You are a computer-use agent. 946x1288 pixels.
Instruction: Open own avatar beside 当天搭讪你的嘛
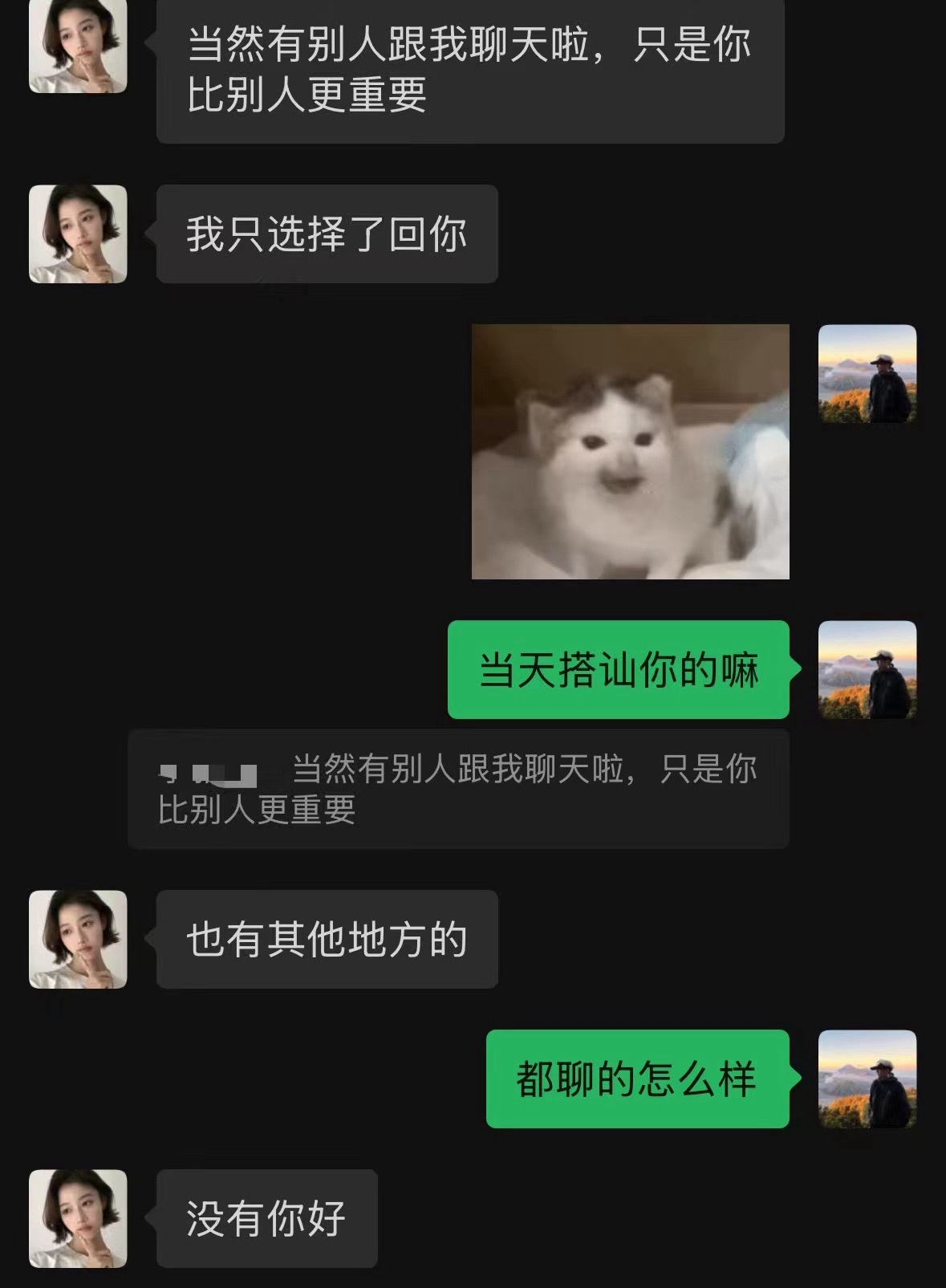(867, 669)
